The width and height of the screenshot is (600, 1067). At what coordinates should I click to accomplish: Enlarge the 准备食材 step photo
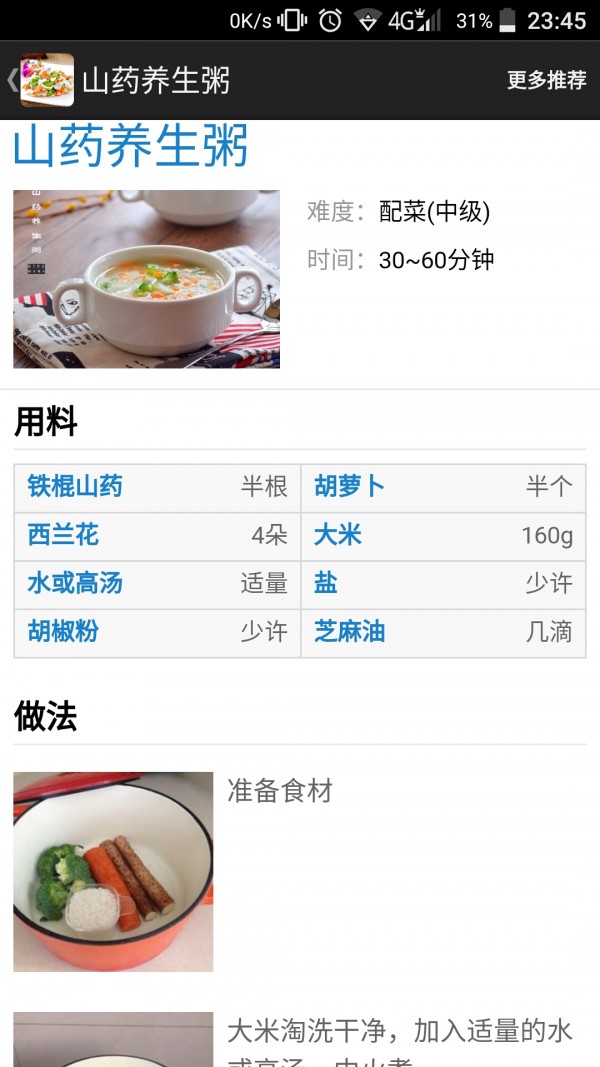tap(113, 871)
